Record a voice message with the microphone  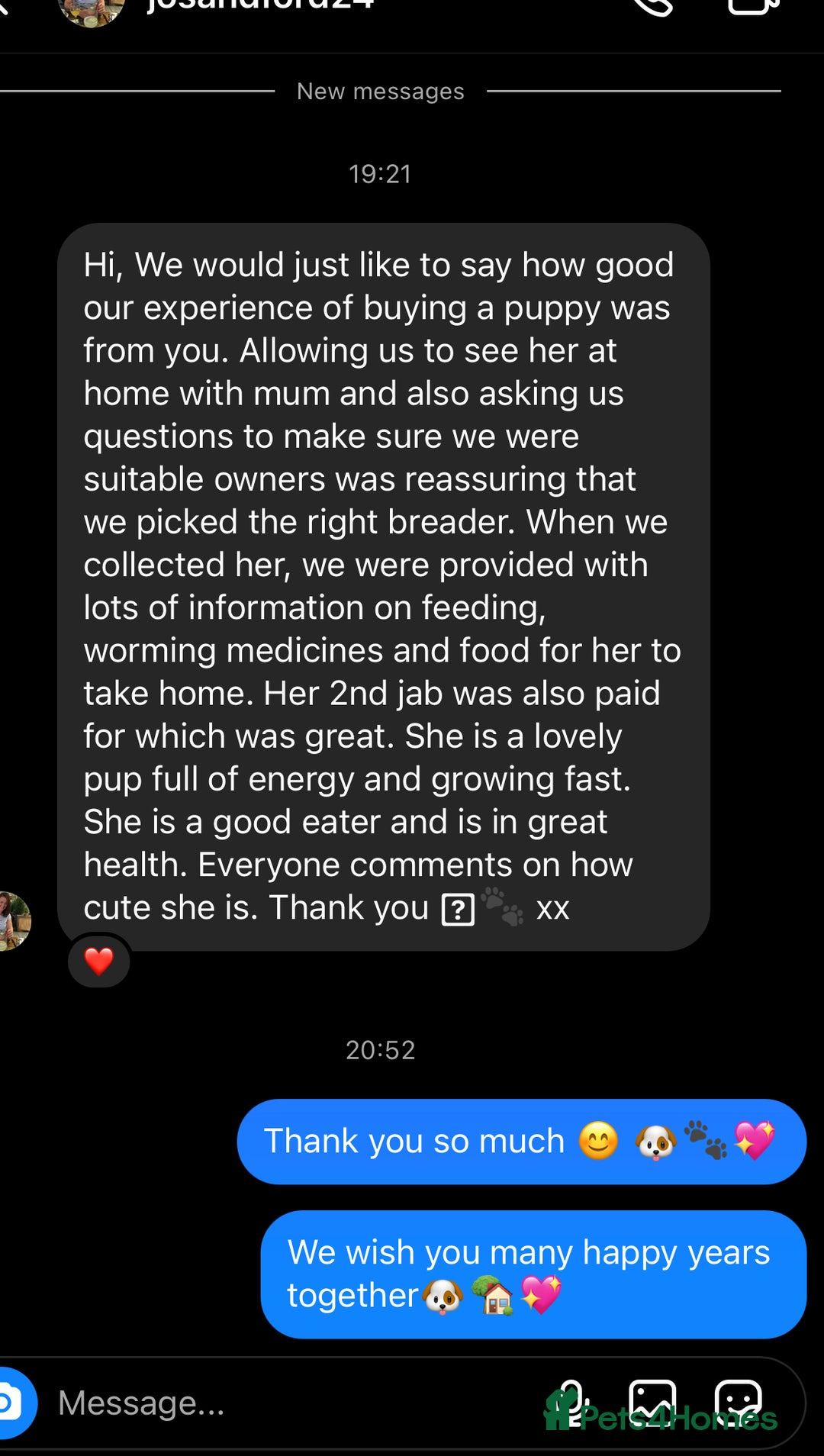(x=571, y=1403)
